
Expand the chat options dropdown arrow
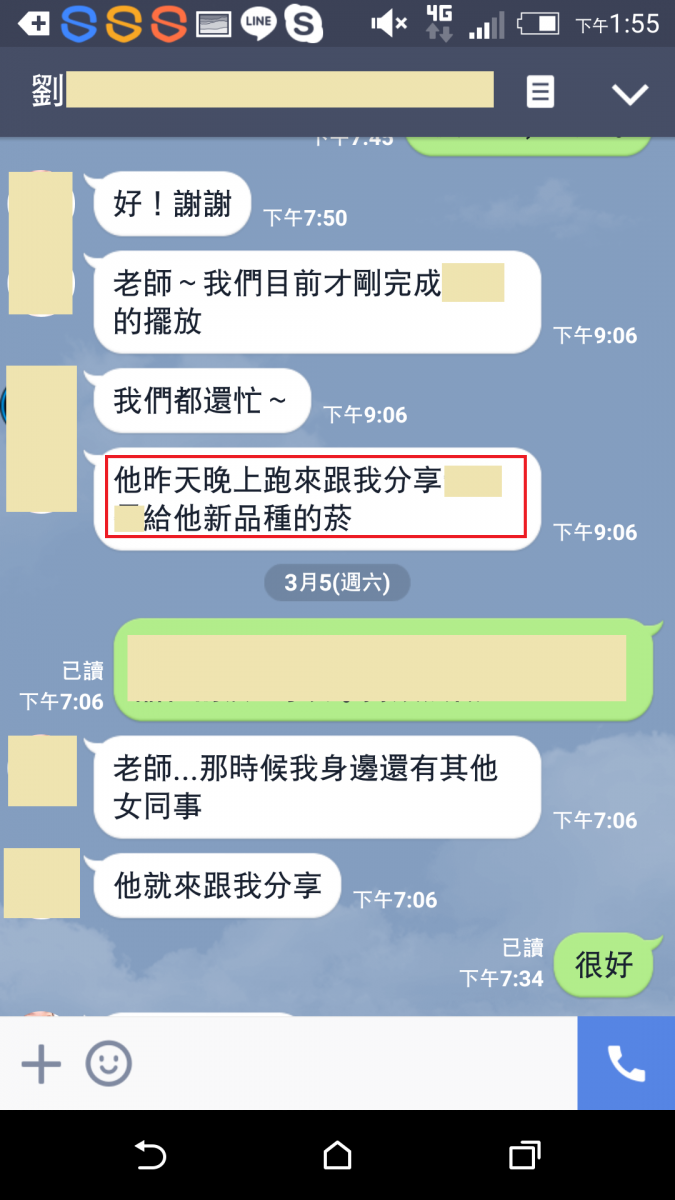coord(630,94)
